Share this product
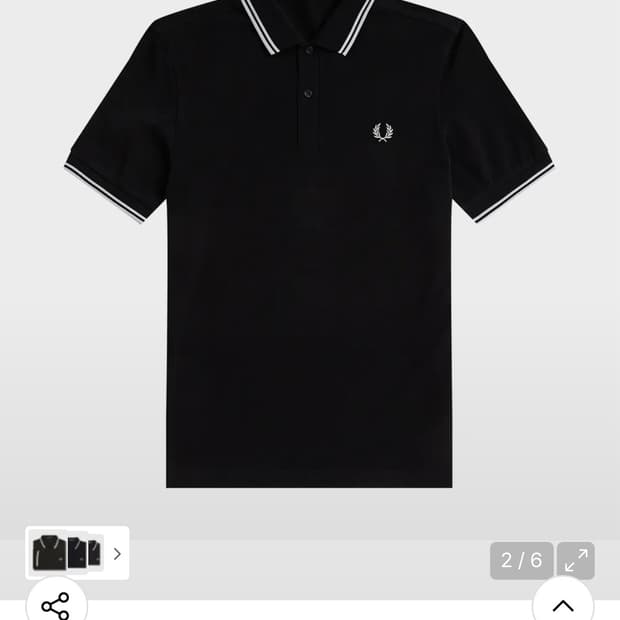This screenshot has height=620, width=620. tap(56, 605)
